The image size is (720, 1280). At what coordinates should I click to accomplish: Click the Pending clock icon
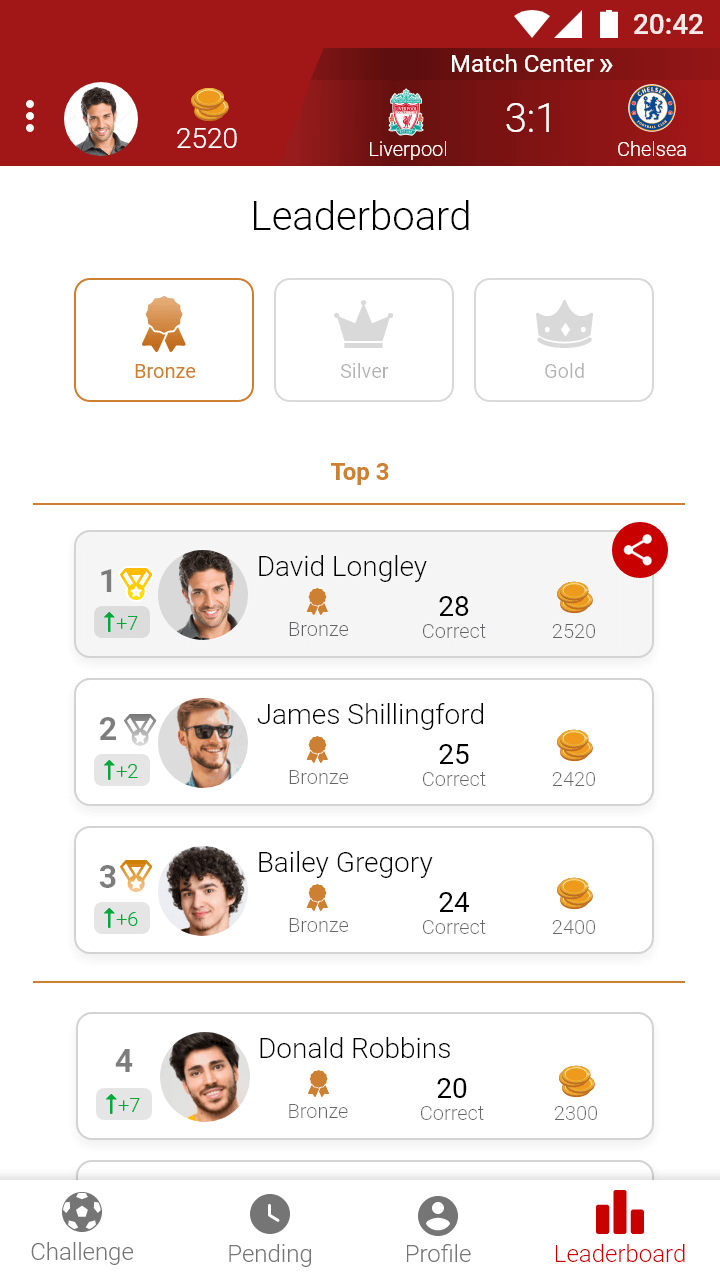coord(270,1211)
